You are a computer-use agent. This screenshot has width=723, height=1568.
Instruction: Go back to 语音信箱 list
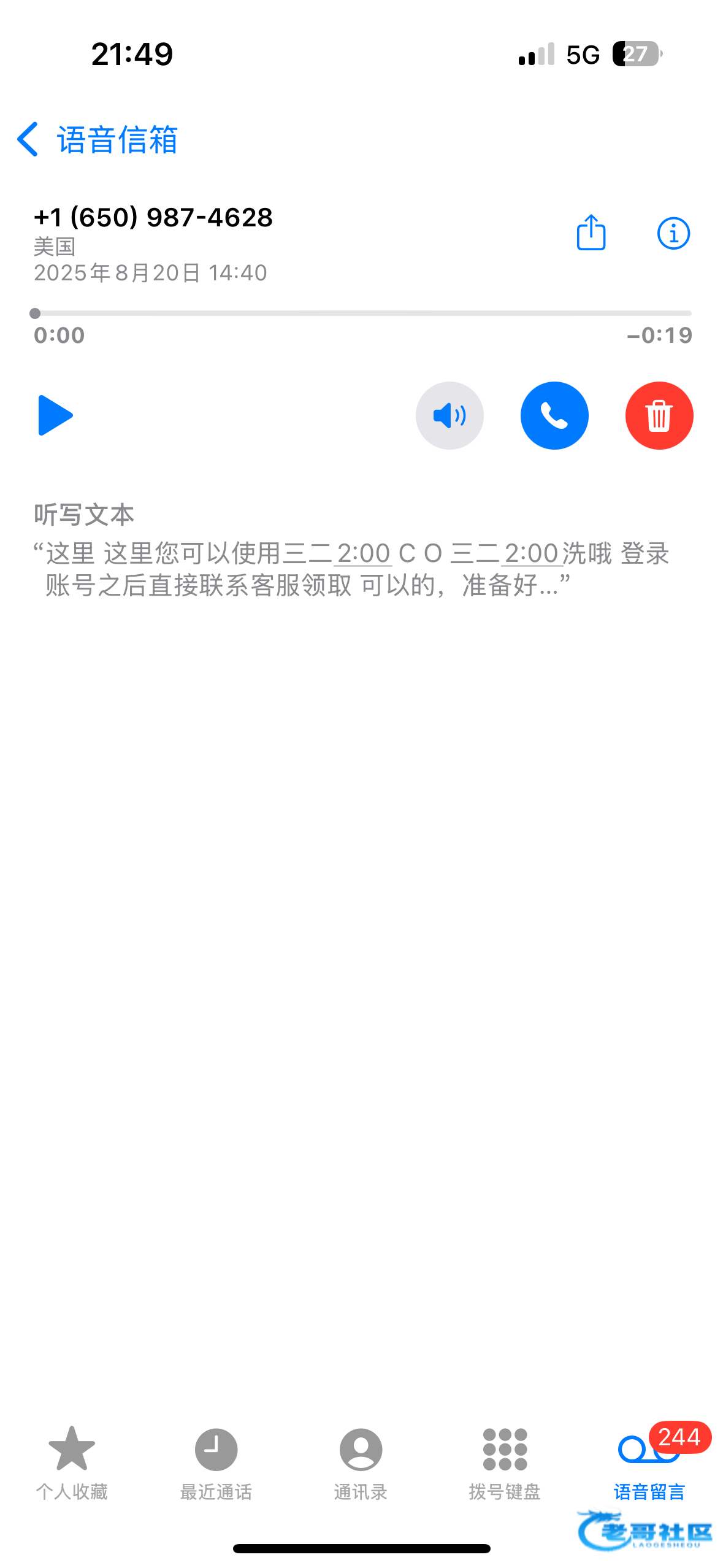(98, 140)
